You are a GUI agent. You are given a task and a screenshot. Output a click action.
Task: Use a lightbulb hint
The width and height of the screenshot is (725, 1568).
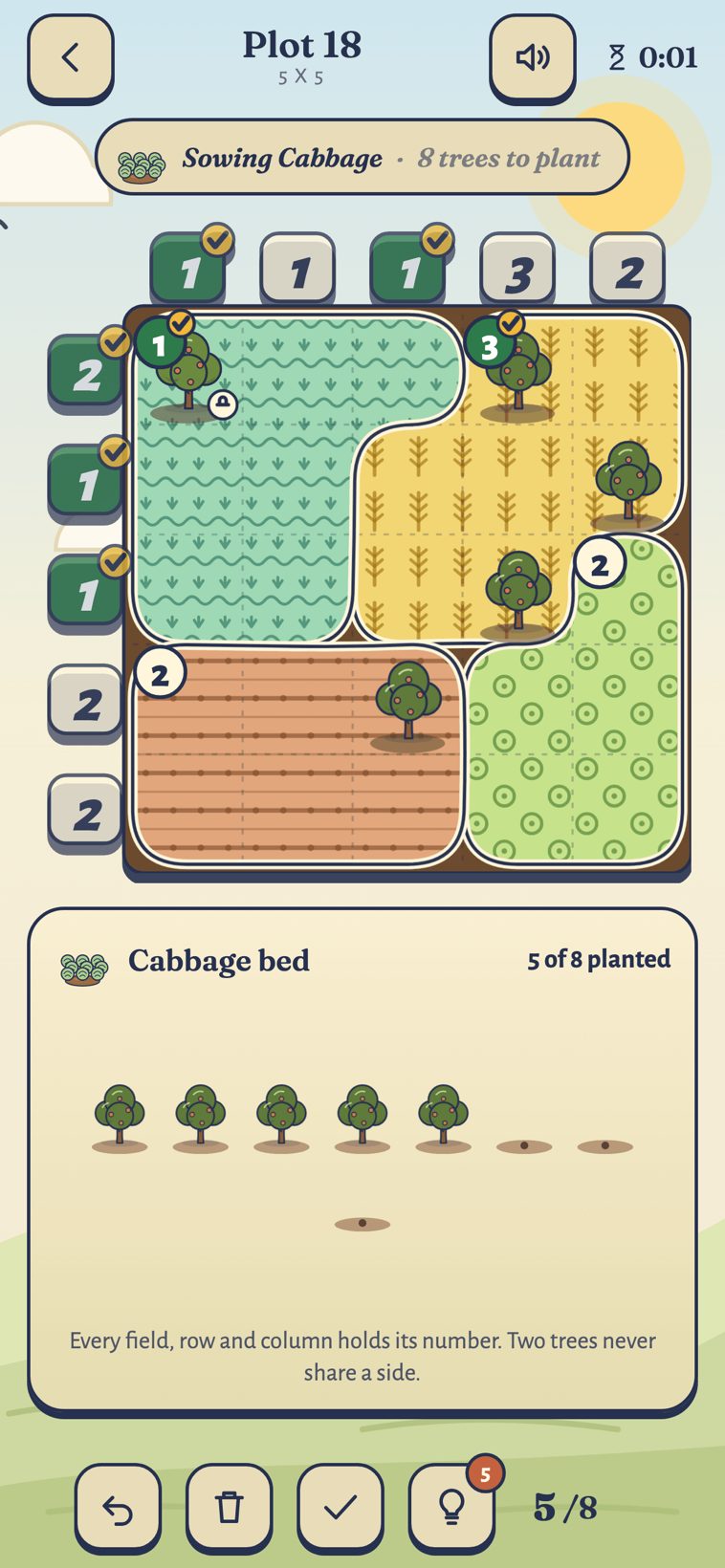click(451, 1508)
